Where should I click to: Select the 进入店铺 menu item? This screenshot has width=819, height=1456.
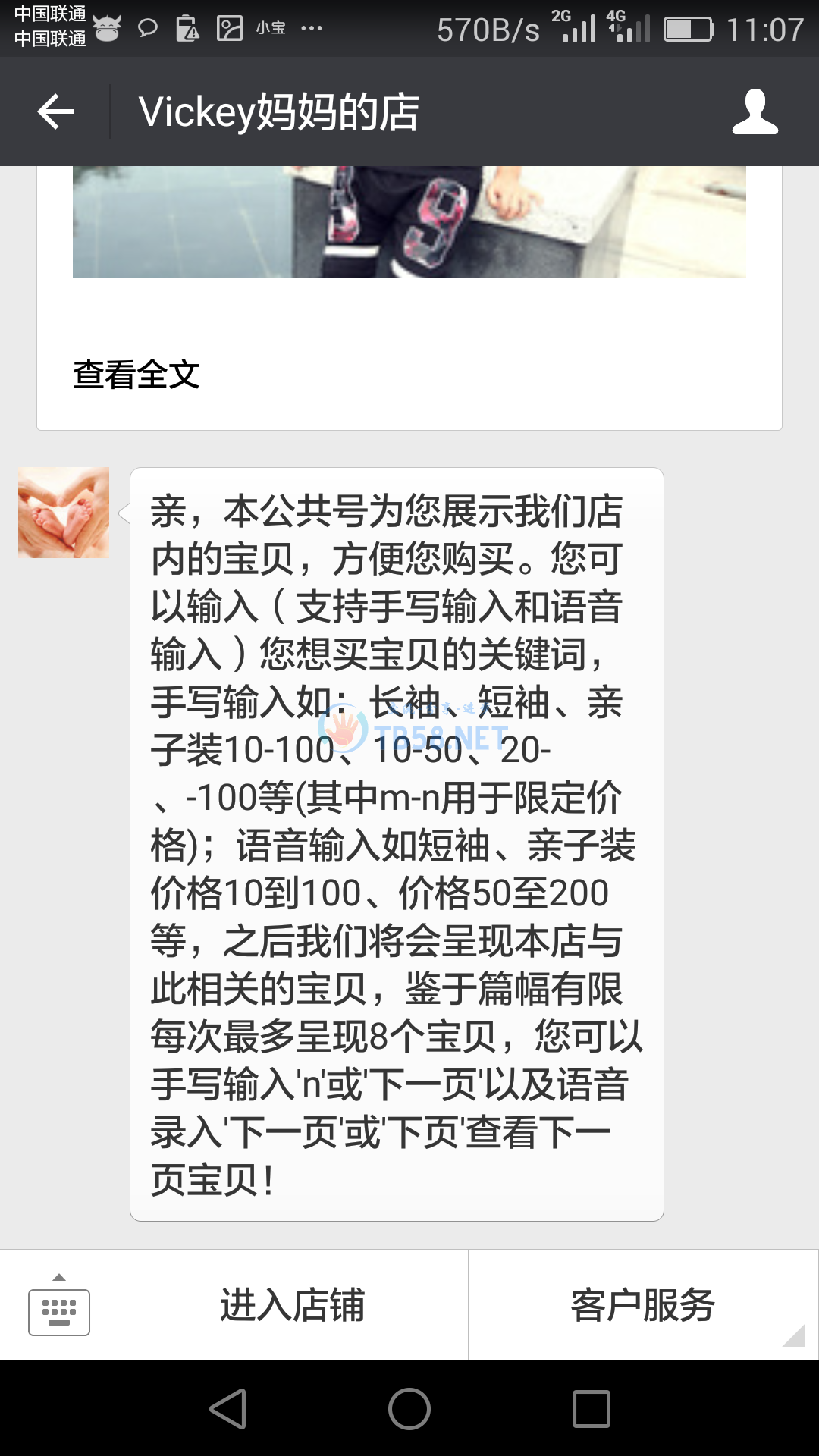293,1306
